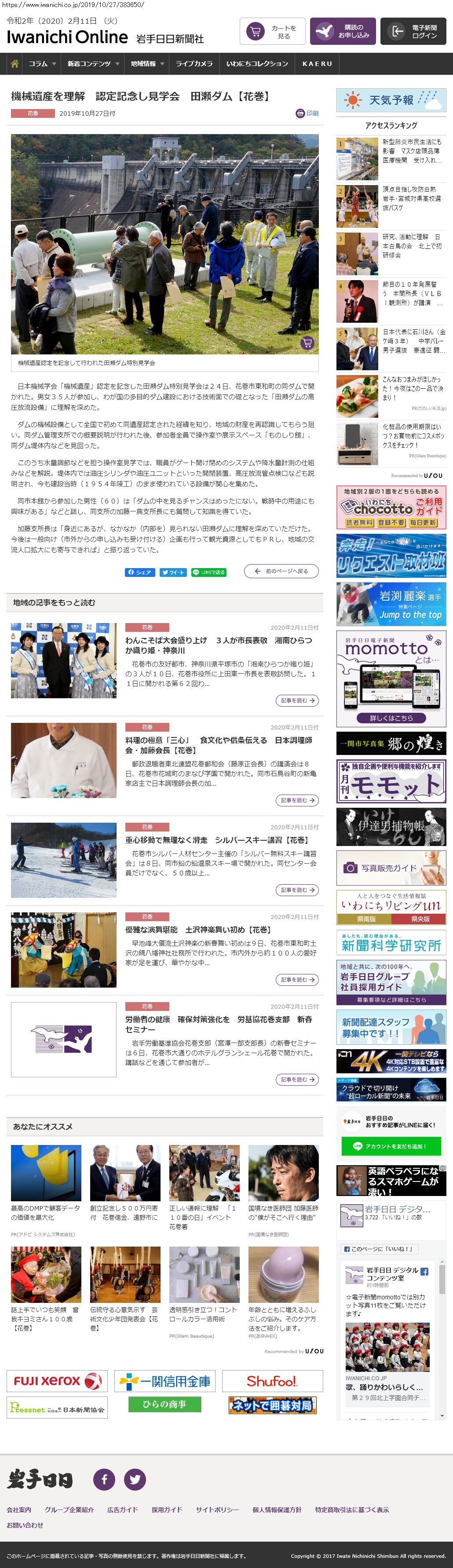The height and width of the screenshot is (1568, 453).
Task: Open the 写真販売ガイド banner
Action: tap(391, 868)
